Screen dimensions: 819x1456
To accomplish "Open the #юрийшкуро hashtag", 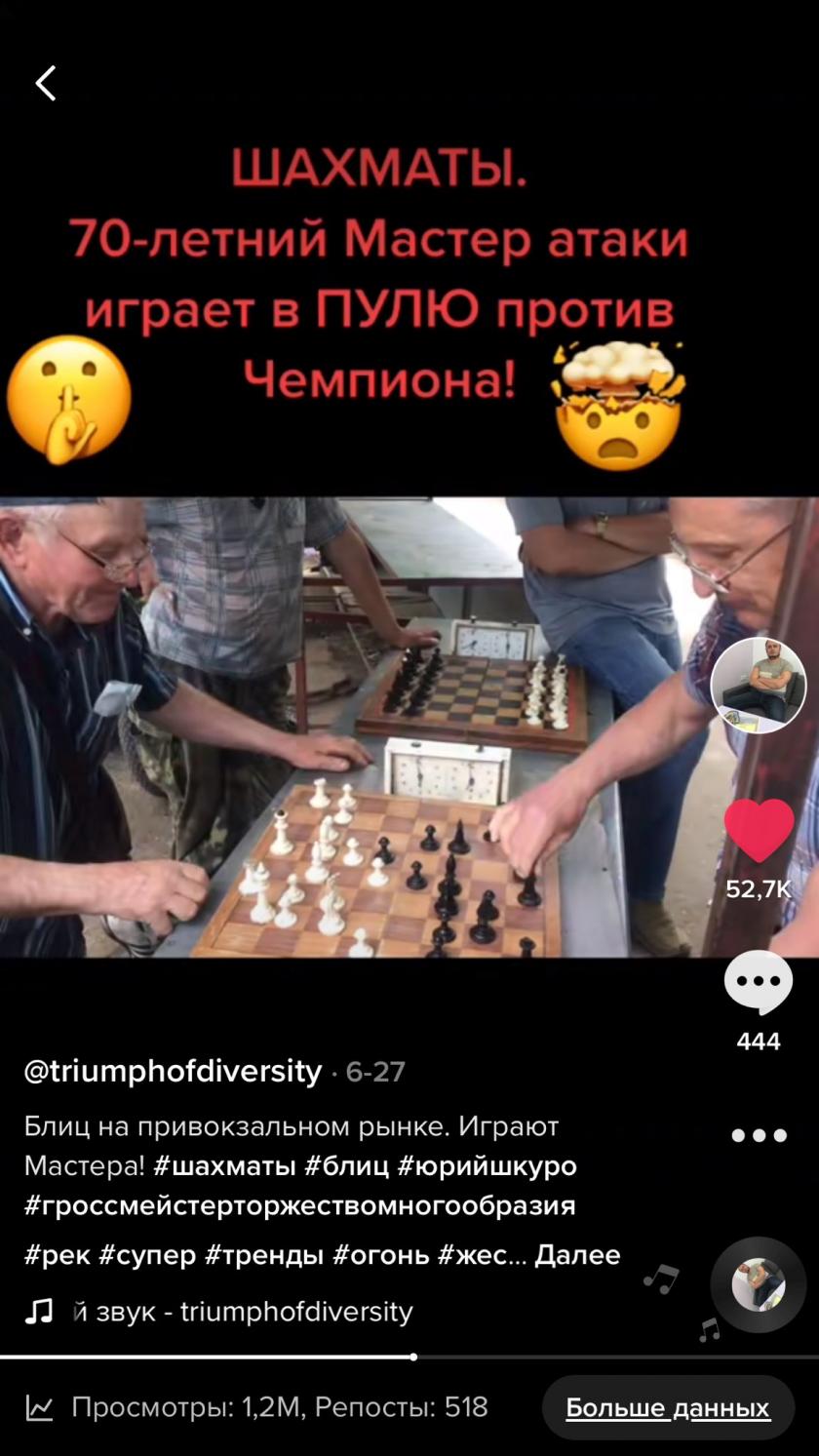I will [x=487, y=1165].
